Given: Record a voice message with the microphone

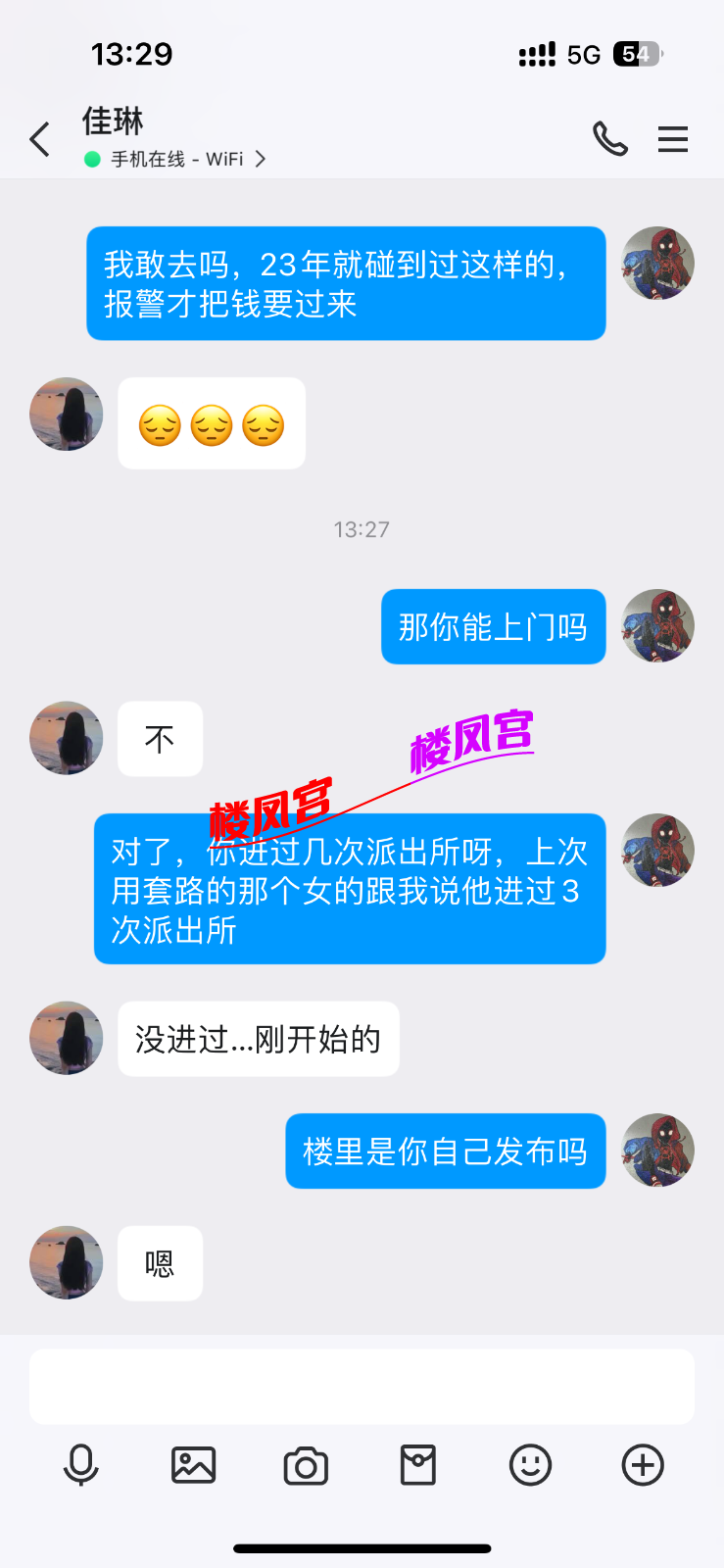Looking at the screenshot, I should tap(80, 1466).
